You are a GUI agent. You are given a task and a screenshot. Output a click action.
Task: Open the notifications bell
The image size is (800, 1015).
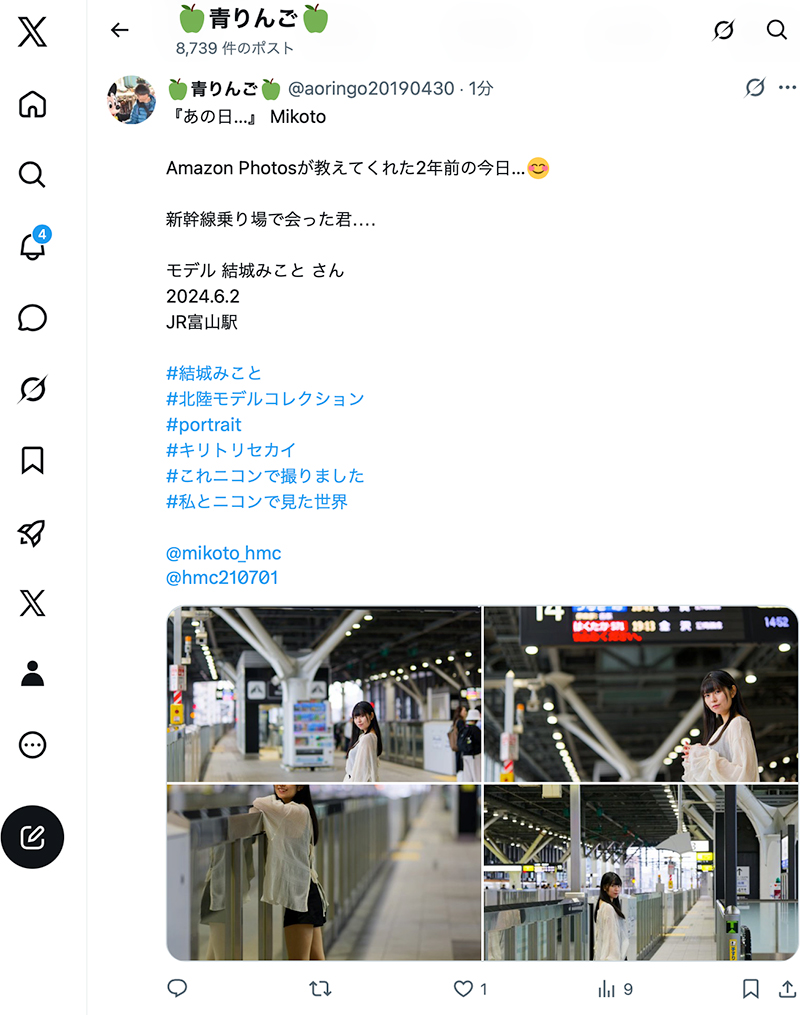32,245
